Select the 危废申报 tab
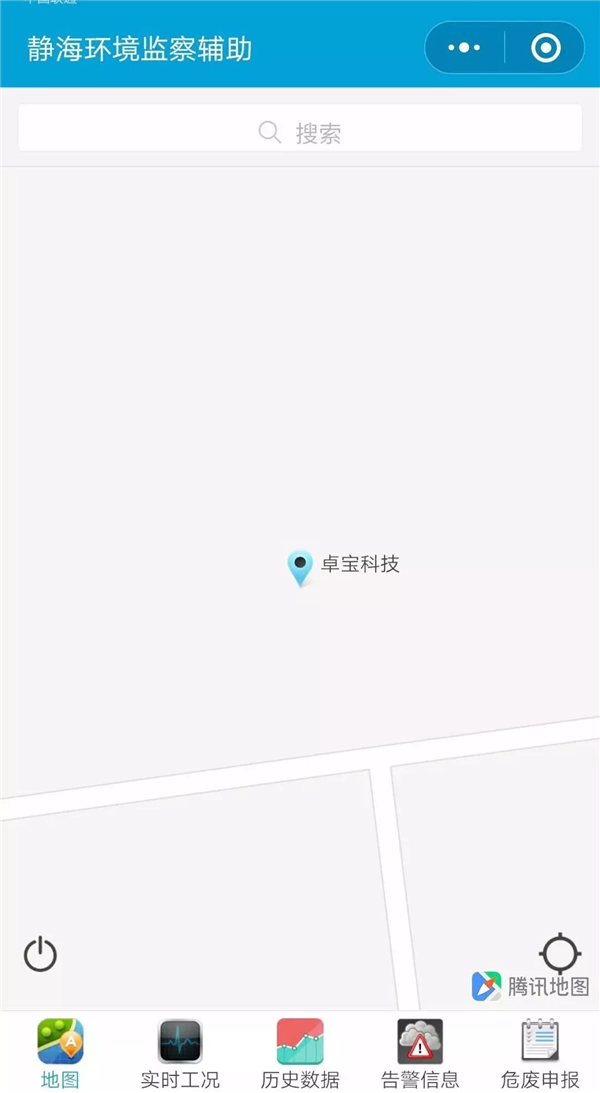This screenshot has height=1093, width=600. 540,1054
